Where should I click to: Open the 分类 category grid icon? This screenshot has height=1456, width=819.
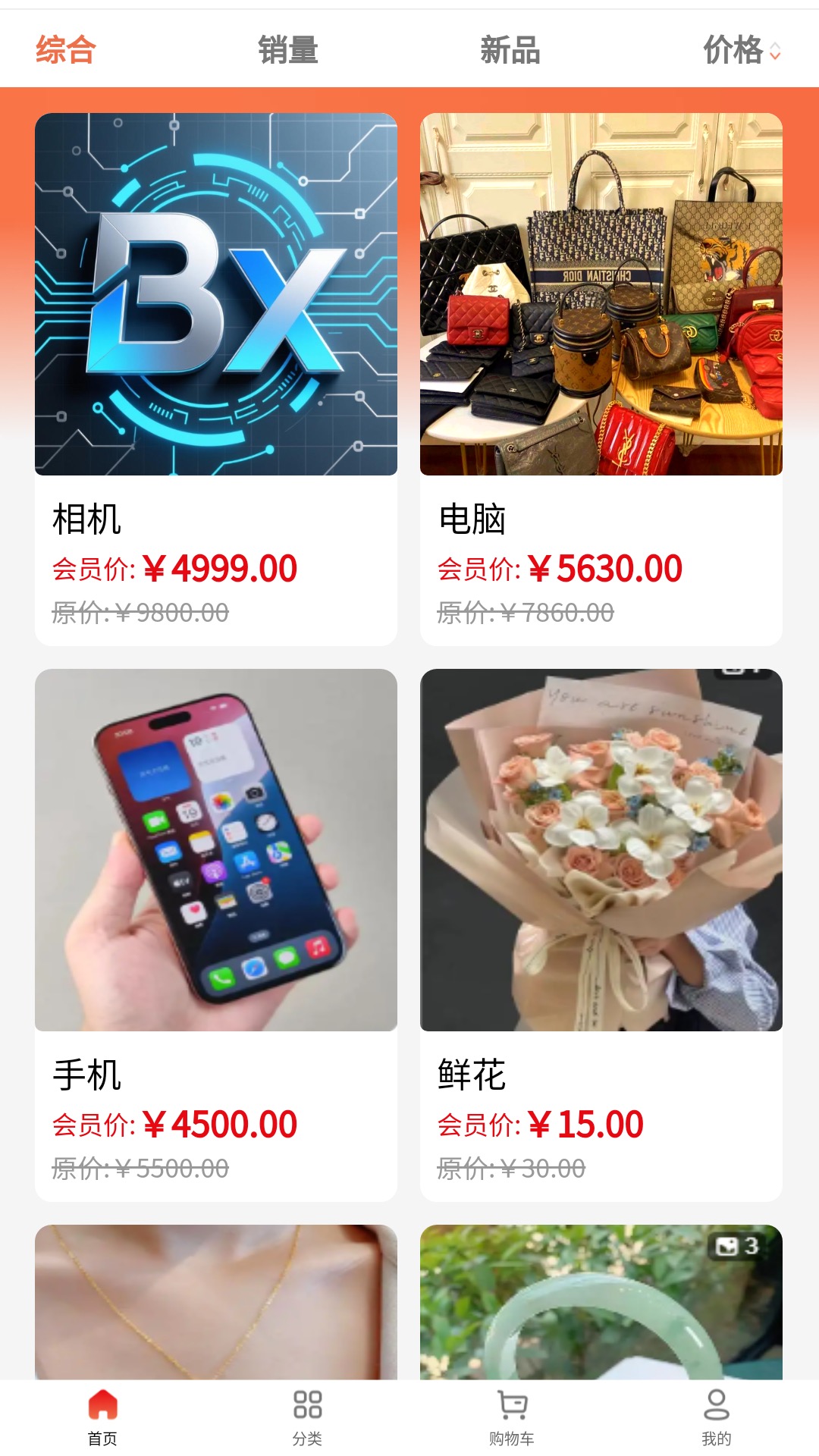(307, 1404)
